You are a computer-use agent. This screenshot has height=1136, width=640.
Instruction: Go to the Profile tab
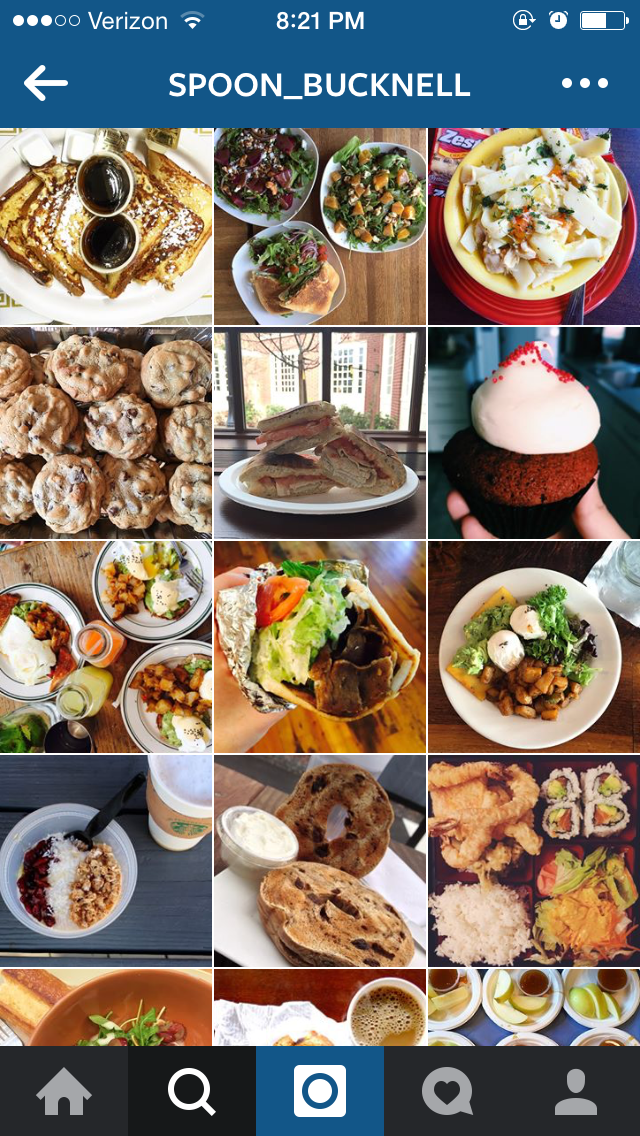click(x=576, y=1091)
